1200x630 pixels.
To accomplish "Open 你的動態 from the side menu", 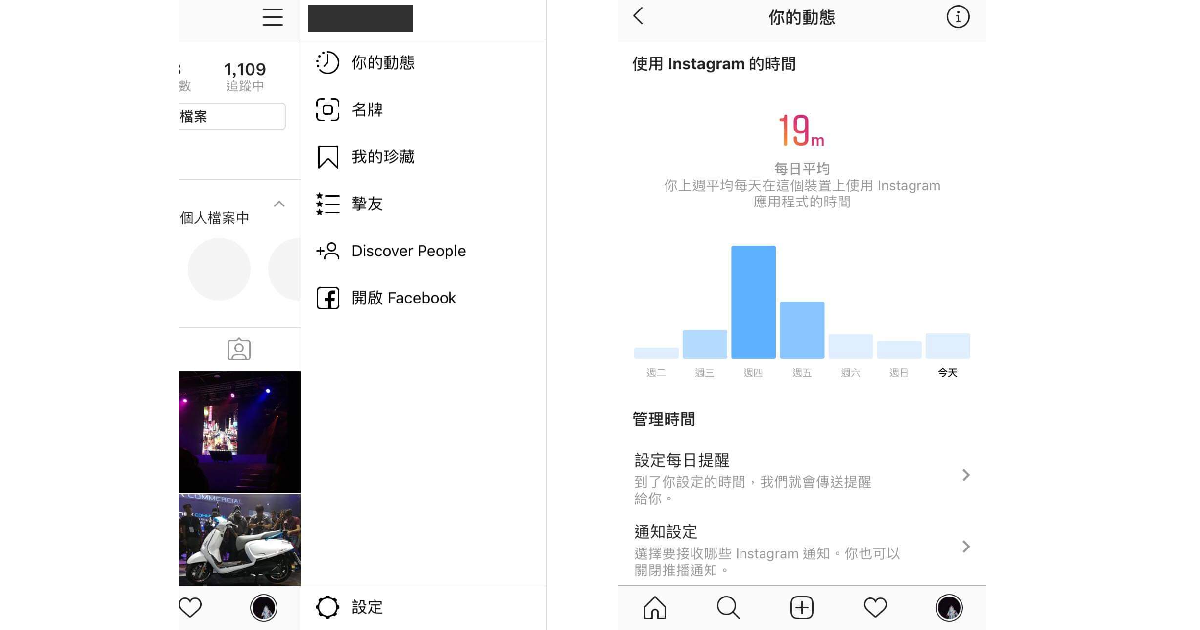I will (382, 63).
